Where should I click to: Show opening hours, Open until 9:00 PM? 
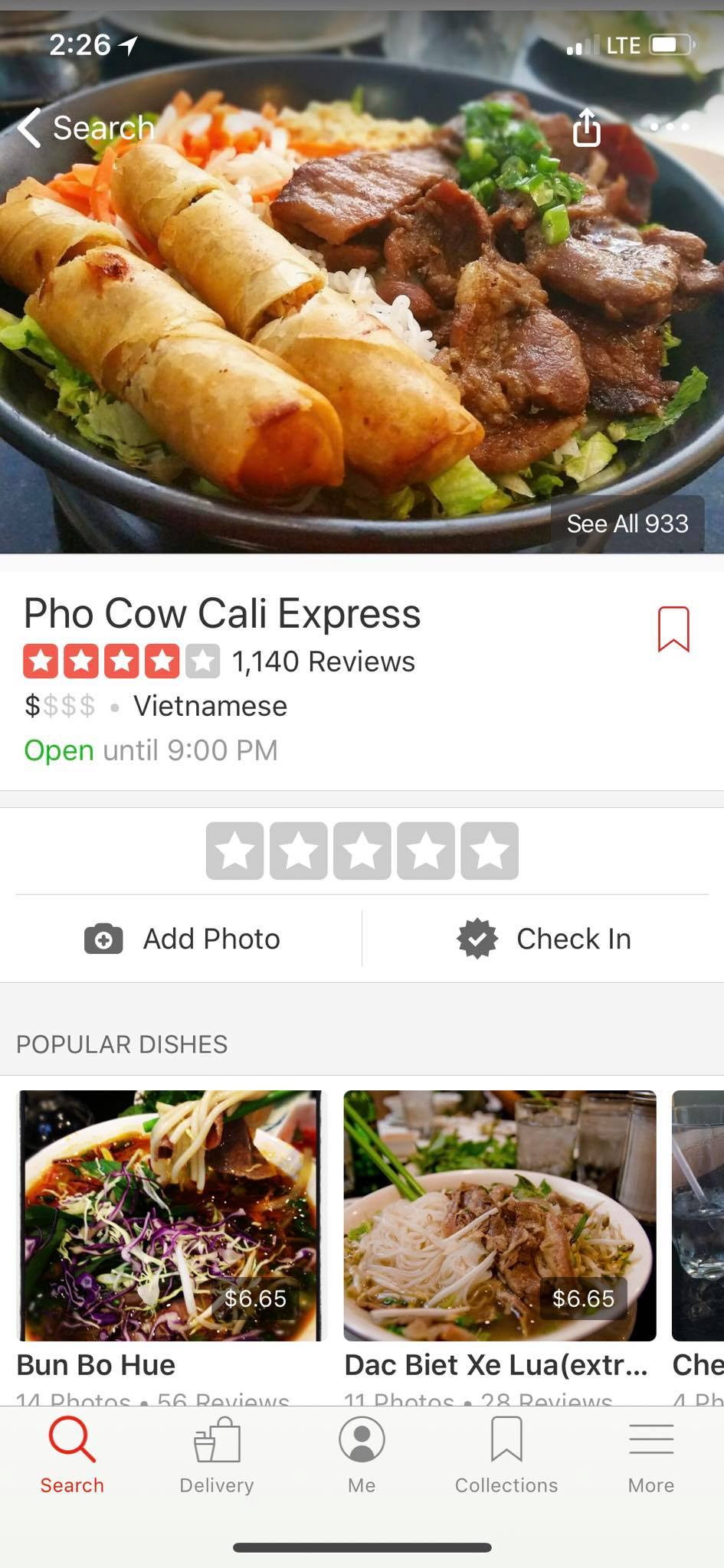pos(151,750)
